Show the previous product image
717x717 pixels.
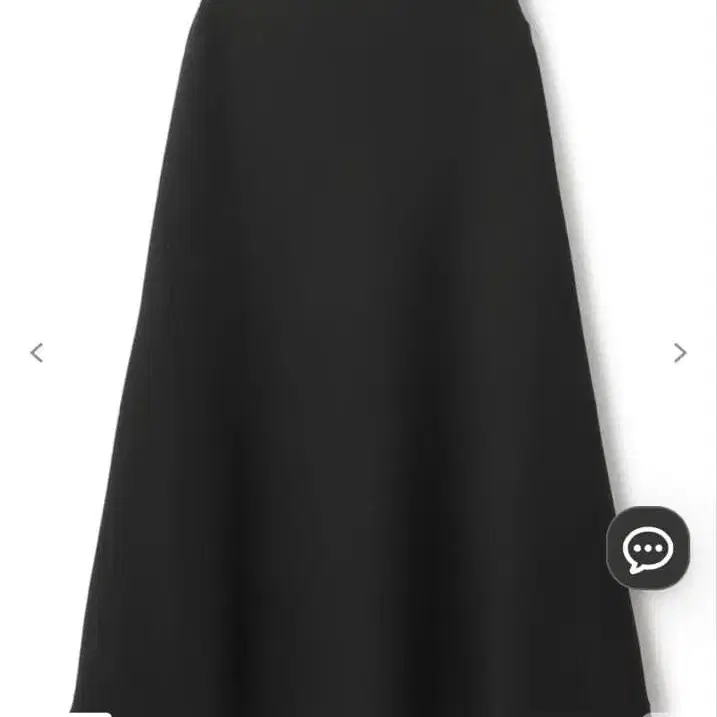pyautogui.click(x=37, y=352)
